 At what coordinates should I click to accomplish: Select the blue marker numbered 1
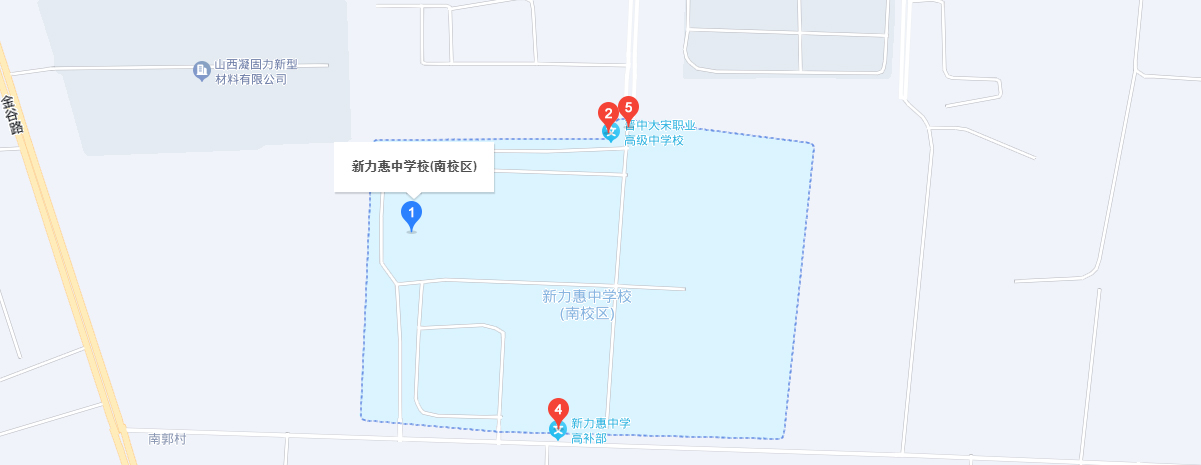411,213
